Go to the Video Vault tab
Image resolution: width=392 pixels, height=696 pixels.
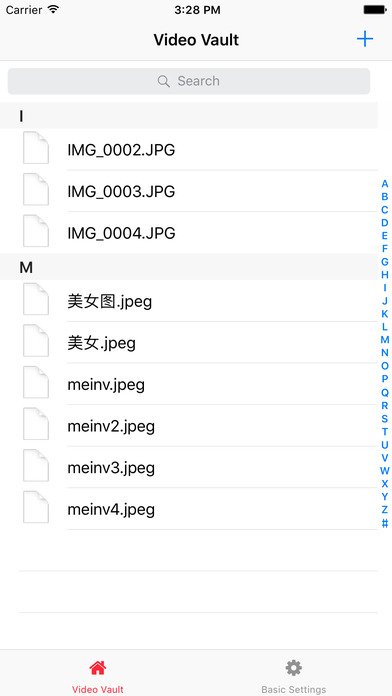click(x=98, y=676)
